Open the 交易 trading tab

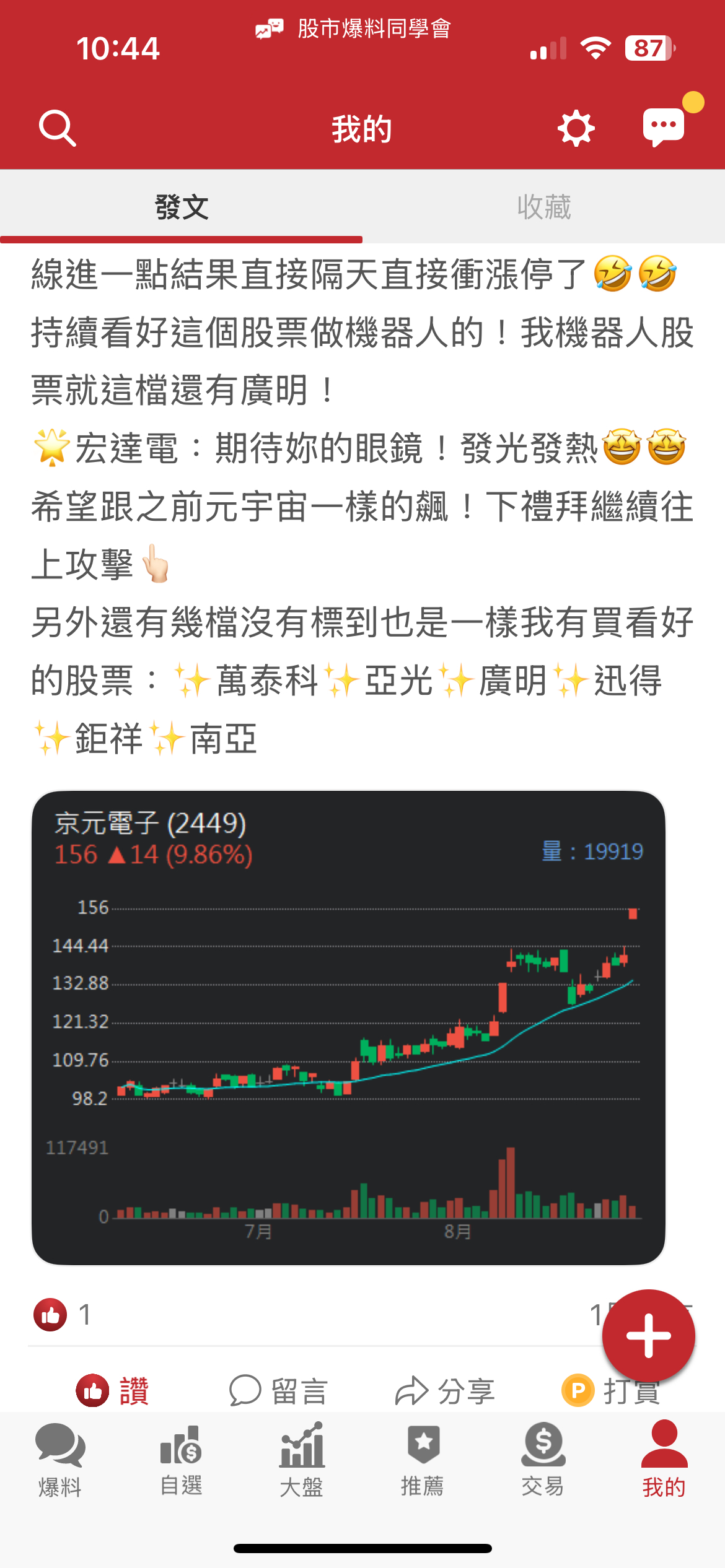pyautogui.click(x=543, y=1460)
